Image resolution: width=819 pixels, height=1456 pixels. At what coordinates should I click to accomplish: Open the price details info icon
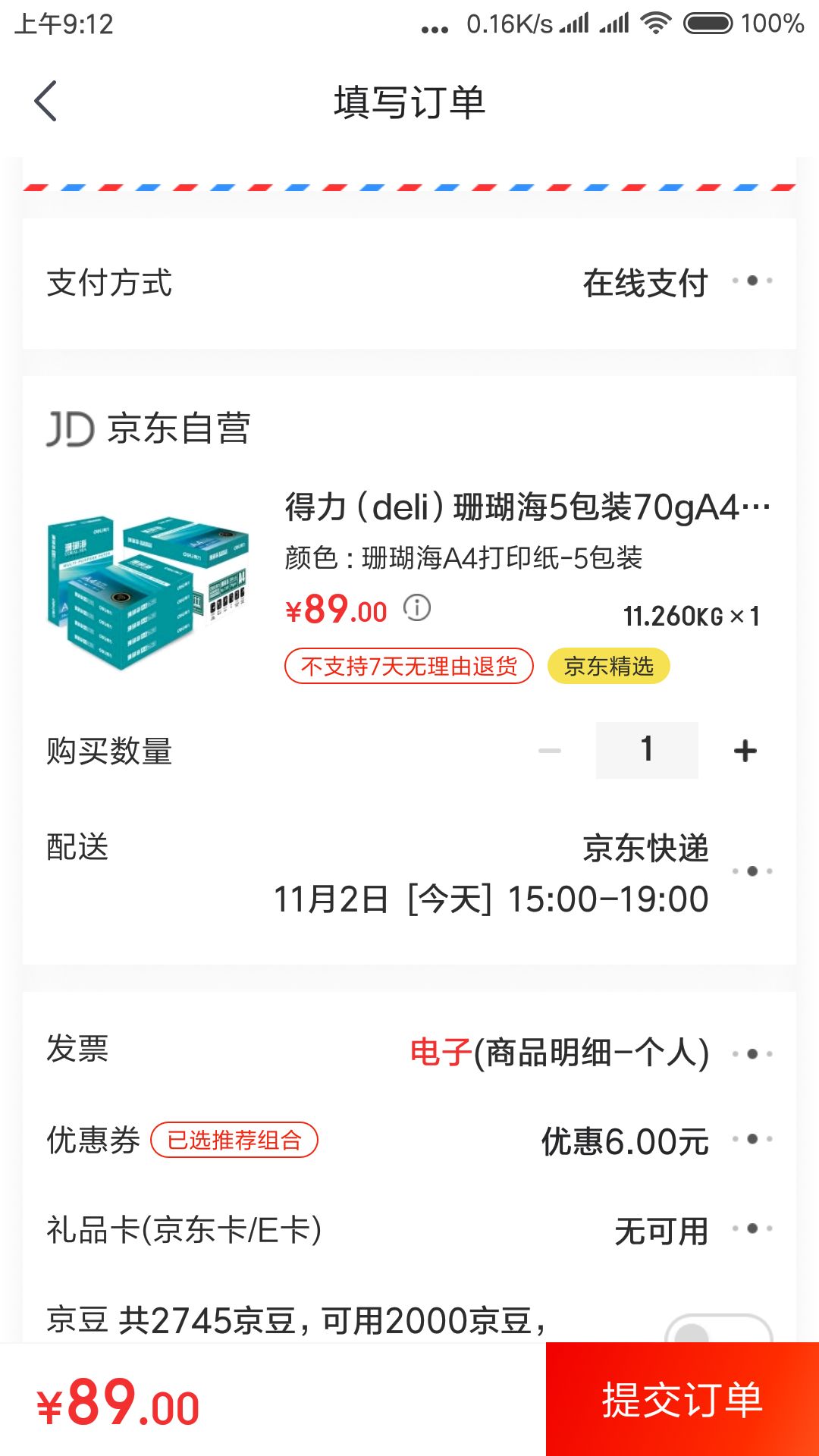pyautogui.click(x=416, y=609)
